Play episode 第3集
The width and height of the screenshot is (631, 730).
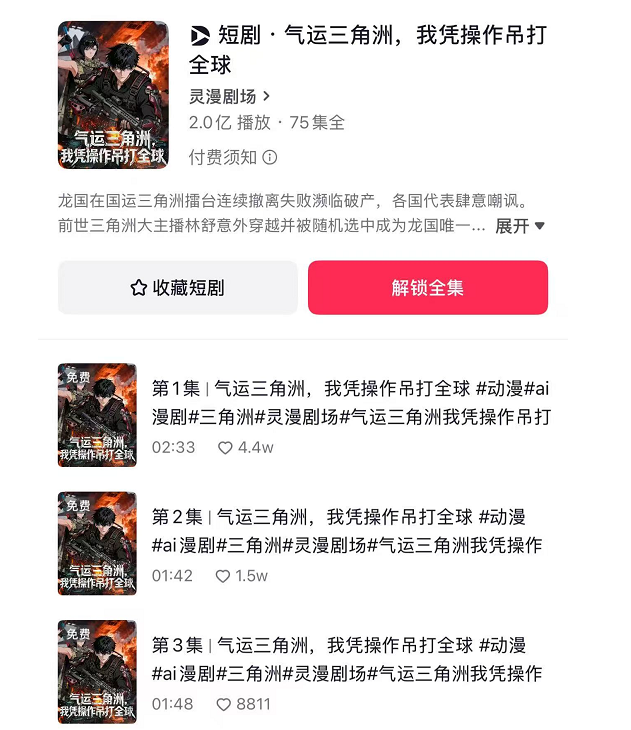(x=350, y=659)
